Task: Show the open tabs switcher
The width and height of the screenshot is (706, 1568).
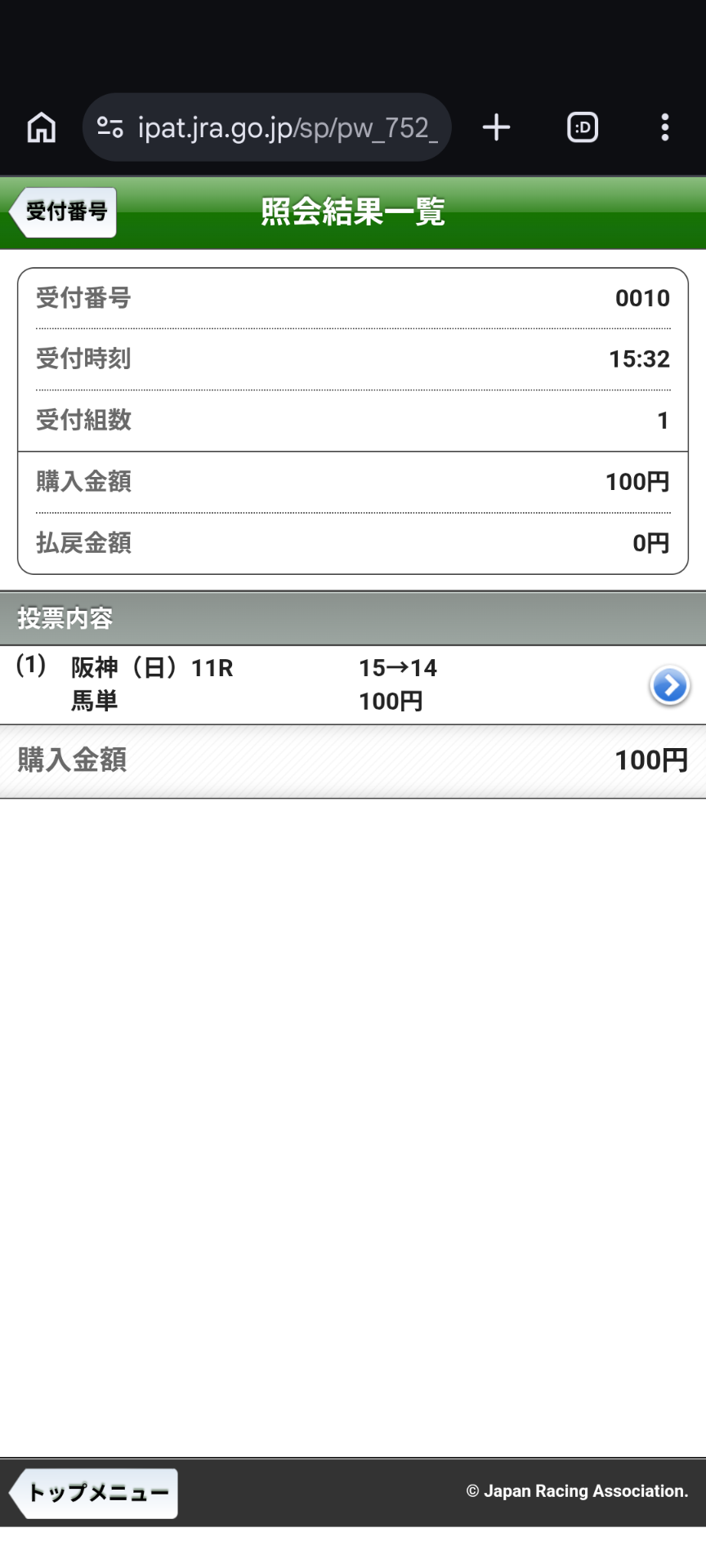Action: coord(583,128)
